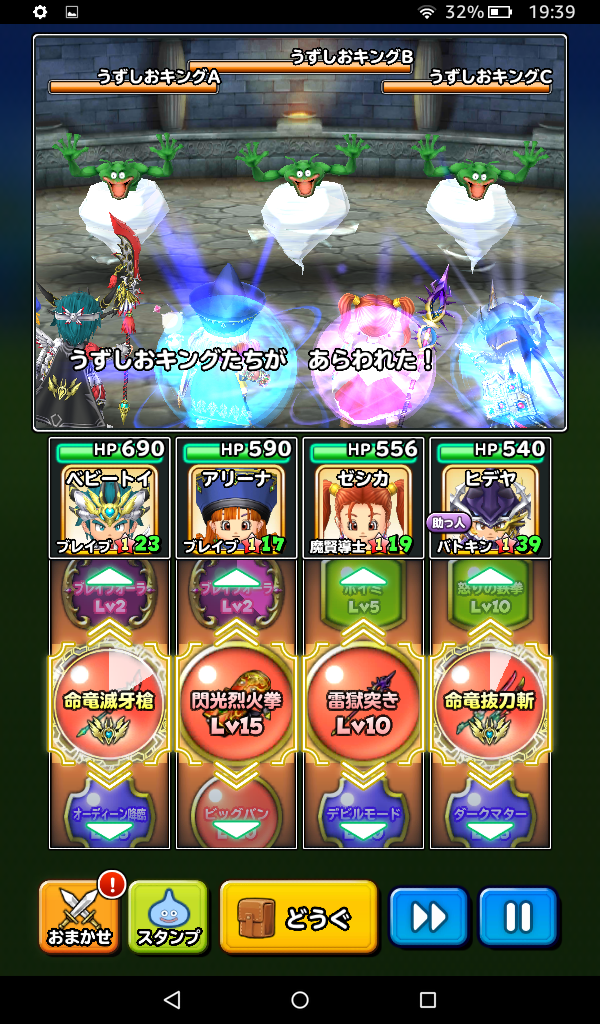This screenshot has height=1024, width=600.
Task: Pause the battle
Action: coord(517,916)
